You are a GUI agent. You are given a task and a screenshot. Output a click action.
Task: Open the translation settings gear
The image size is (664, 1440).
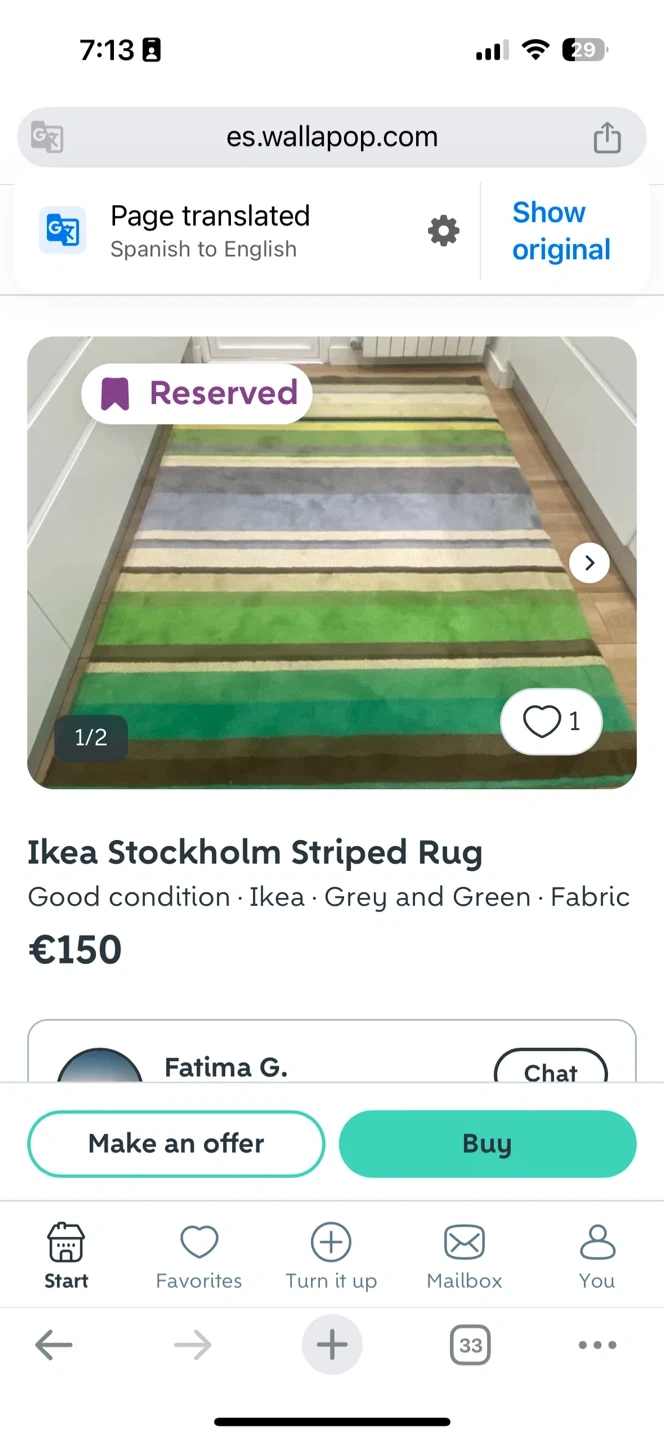(x=443, y=232)
